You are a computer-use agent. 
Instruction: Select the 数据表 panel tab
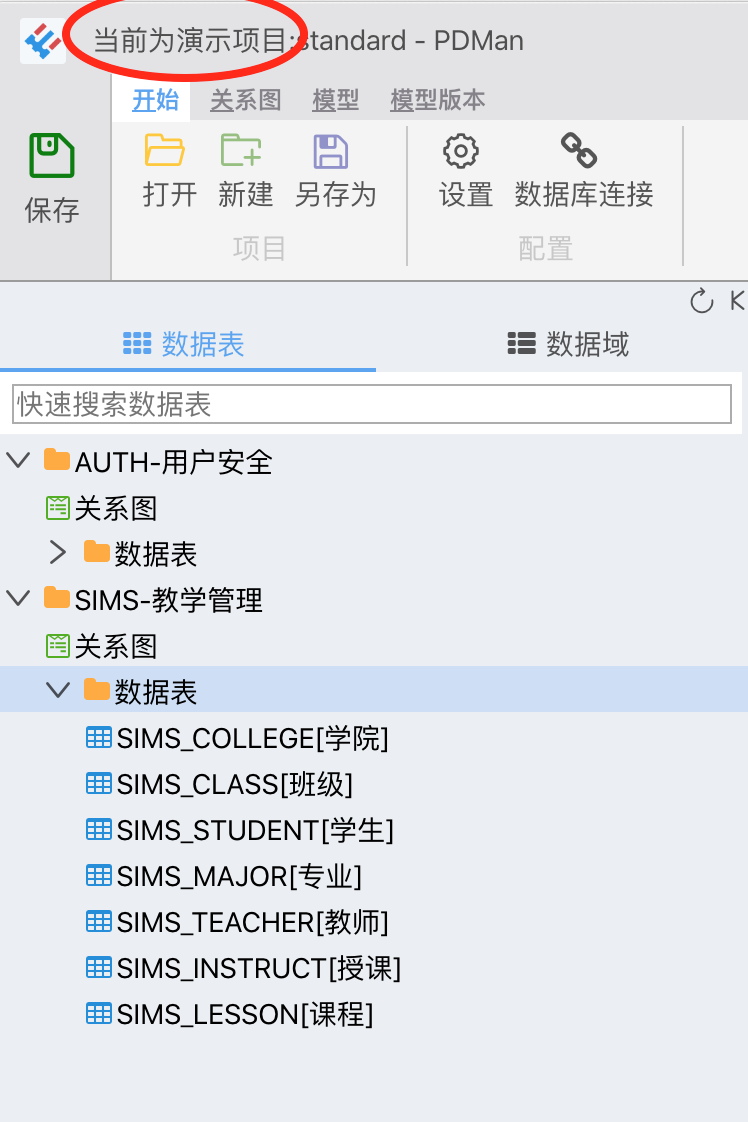[184, 344]
